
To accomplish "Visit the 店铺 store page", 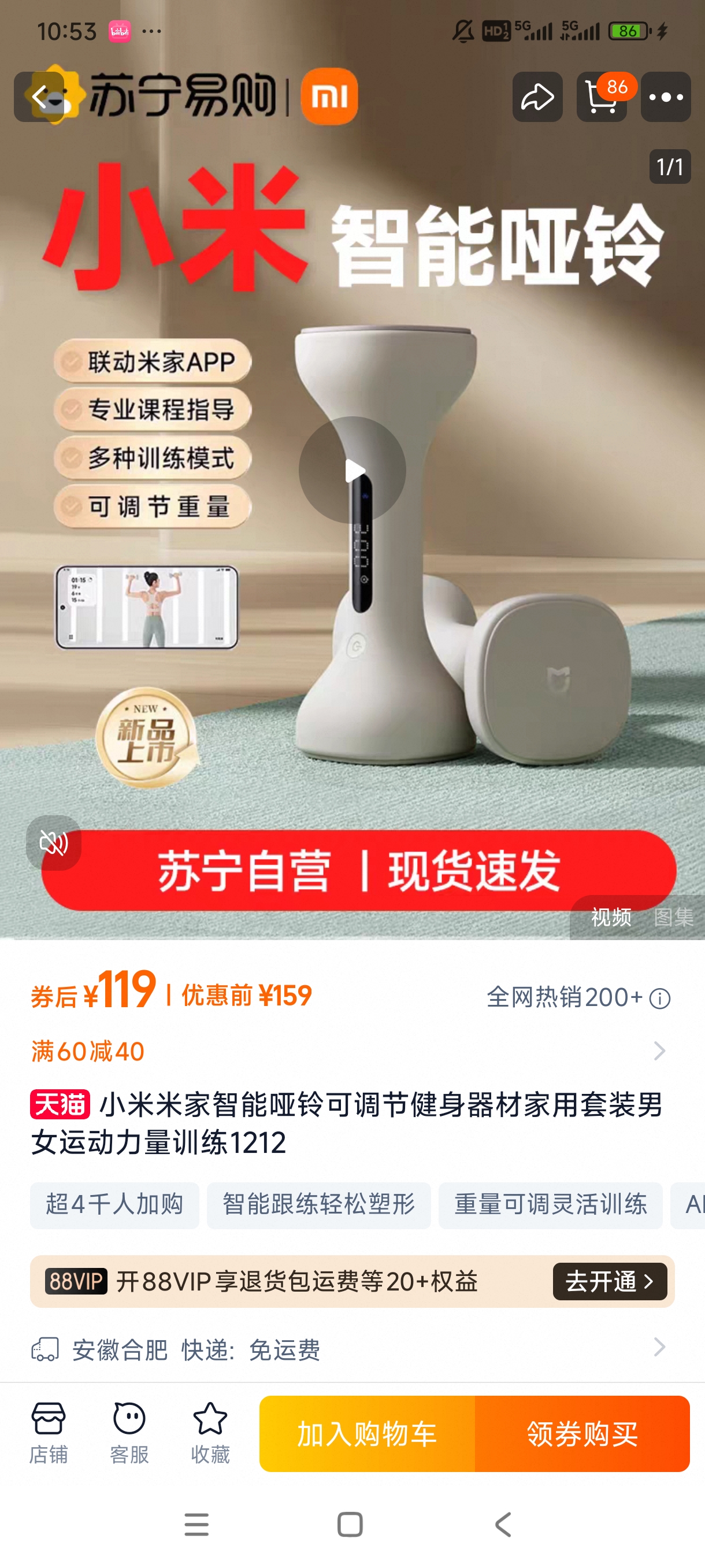I will pos(49,1433).
